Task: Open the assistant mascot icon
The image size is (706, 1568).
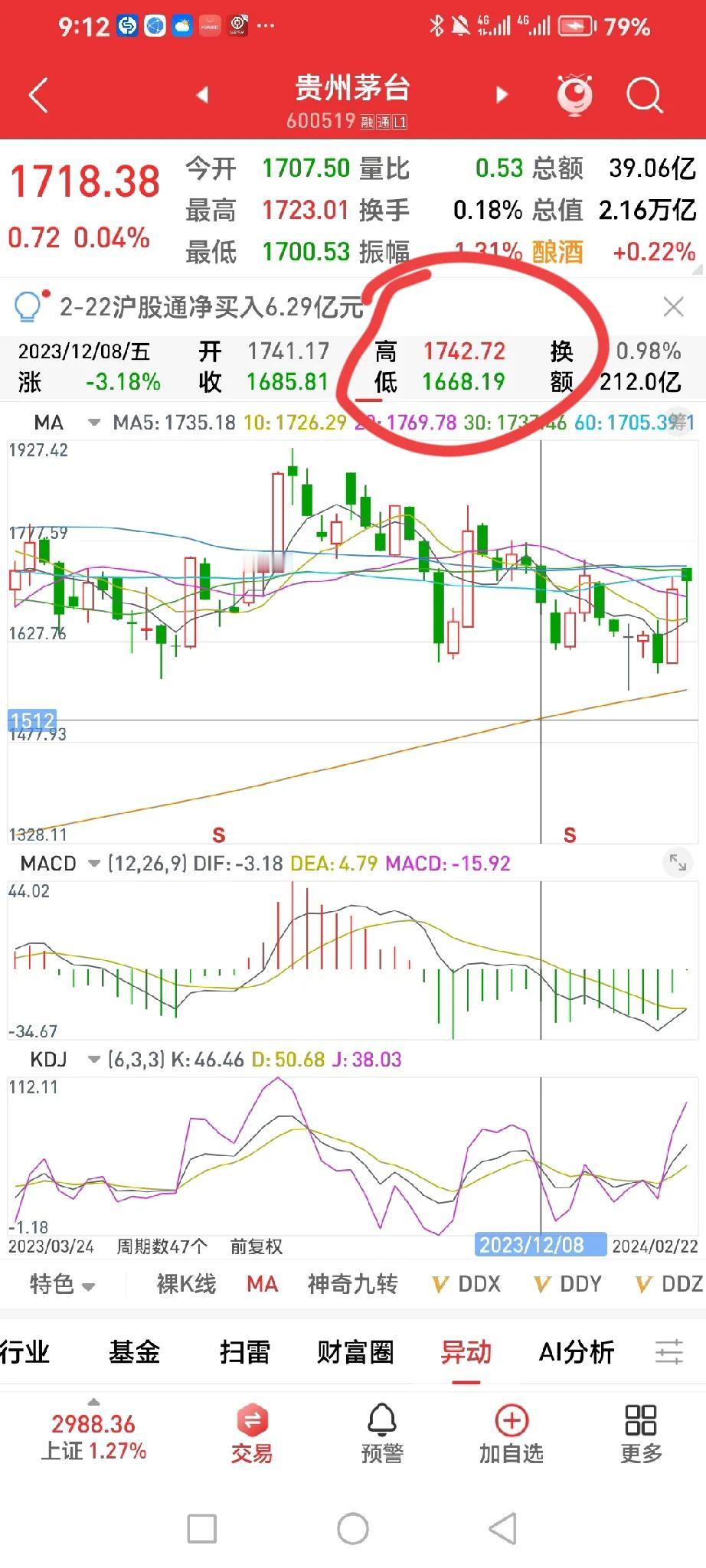Action: point(575,96)
